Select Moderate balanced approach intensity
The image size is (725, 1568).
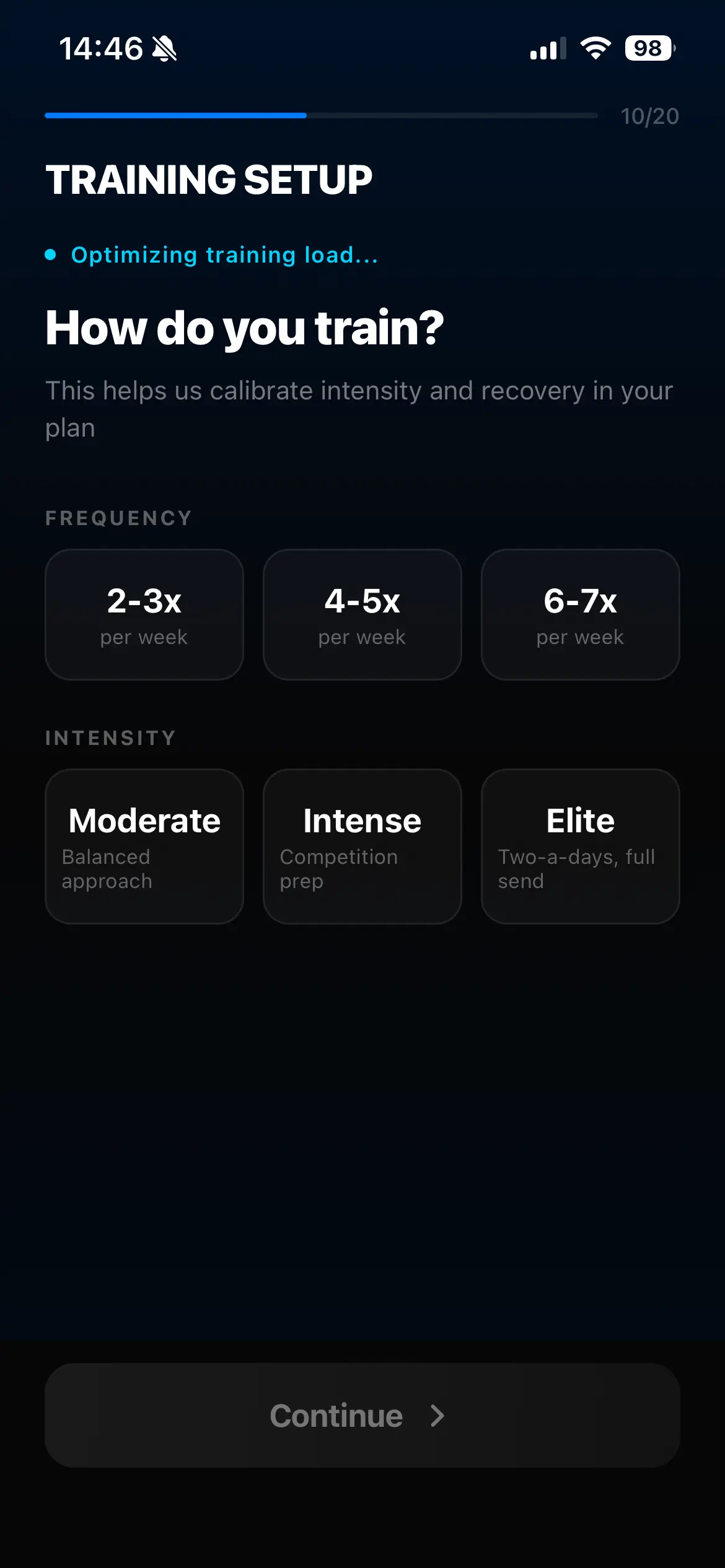click(x=144, y=846)
